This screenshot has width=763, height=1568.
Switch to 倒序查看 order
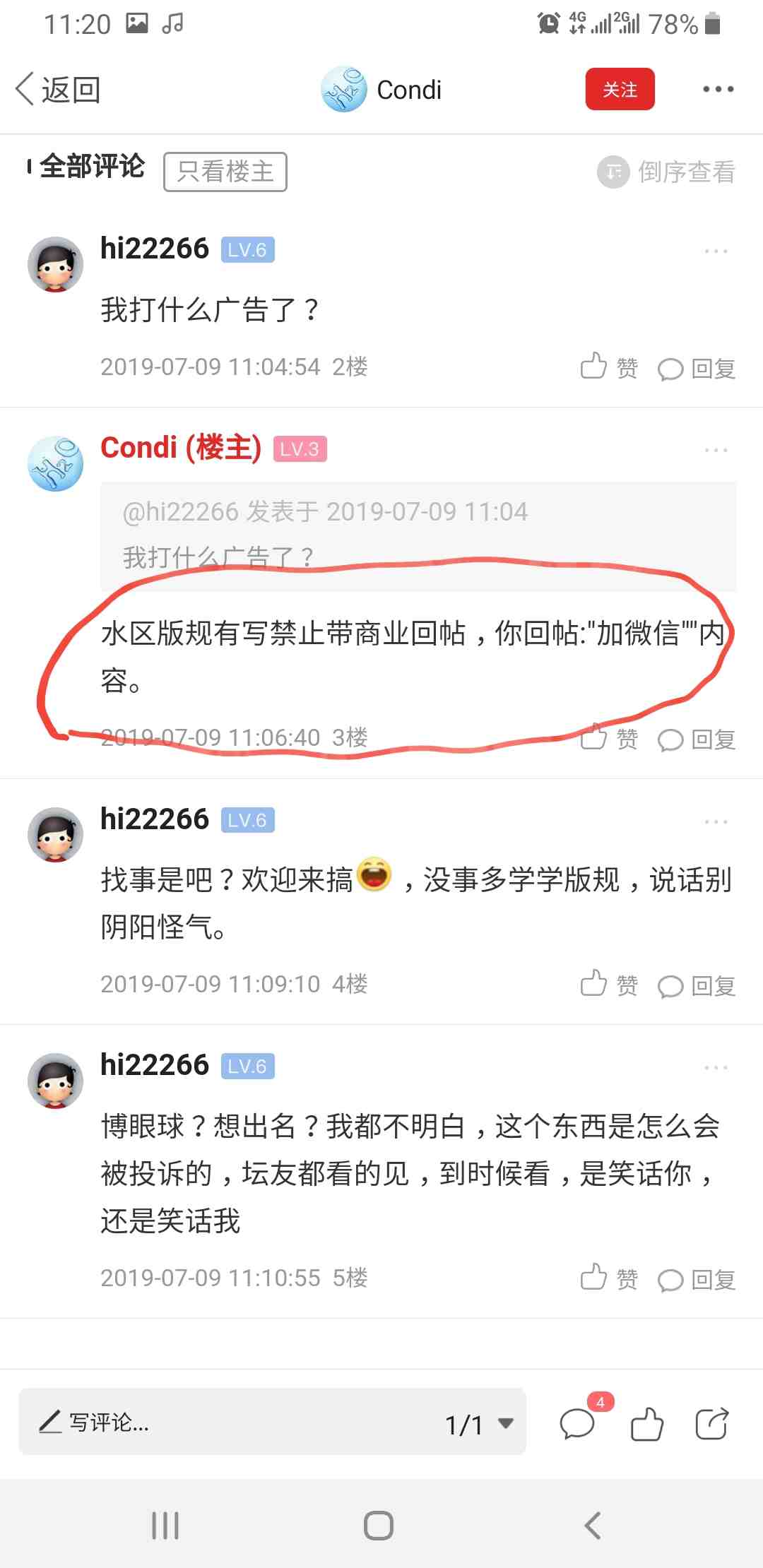[x=666, y=172]
